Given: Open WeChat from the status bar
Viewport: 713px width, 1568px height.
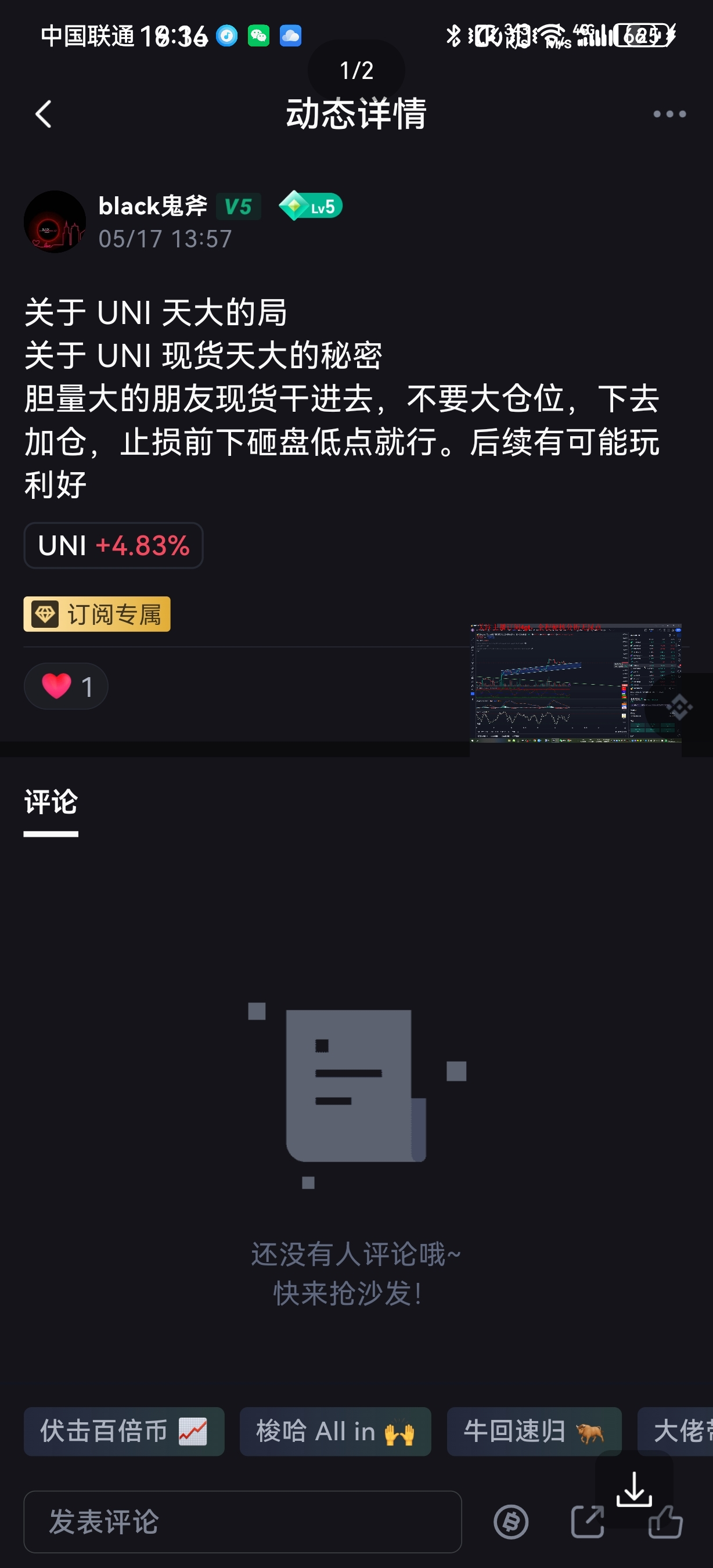Looking at the screenshot, I should (257, 37).
